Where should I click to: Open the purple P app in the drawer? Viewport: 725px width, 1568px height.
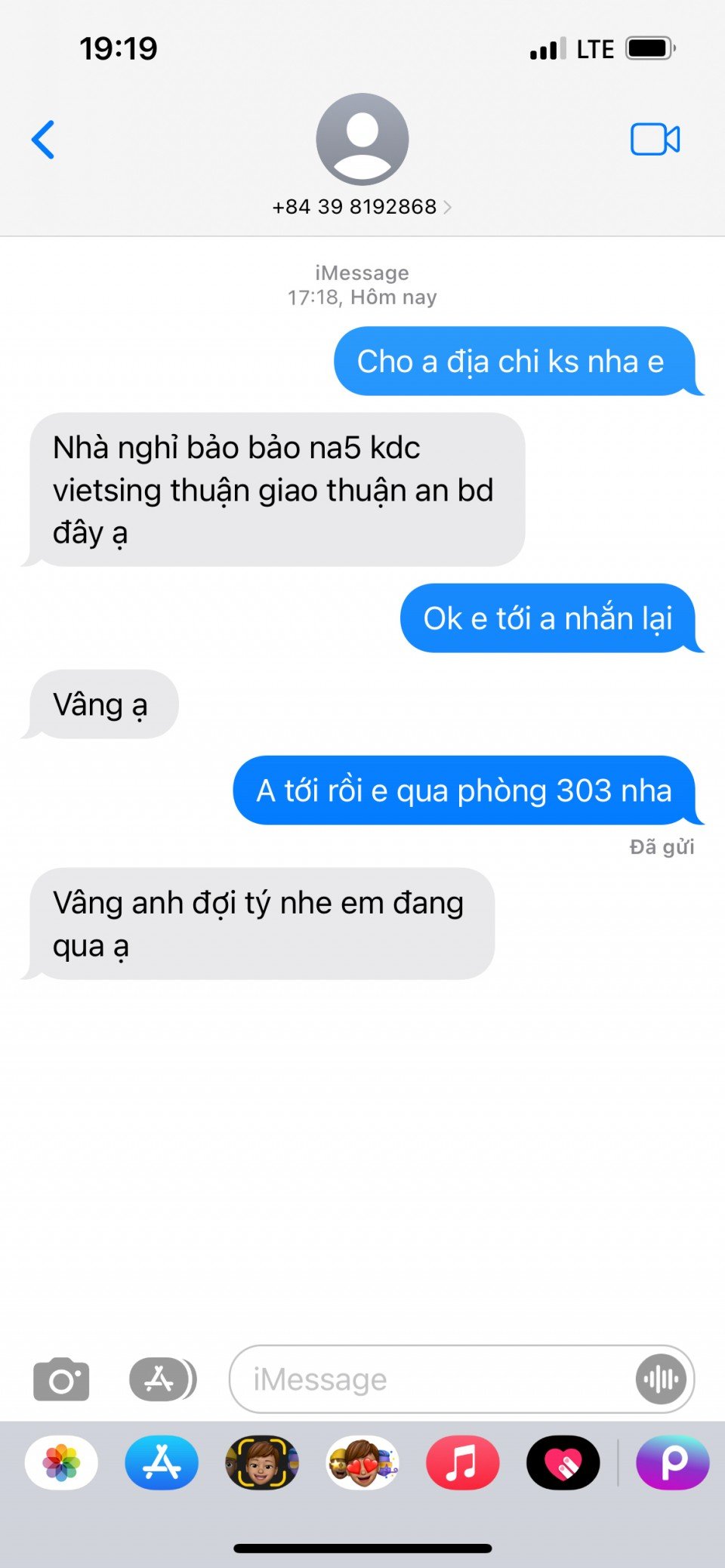(672, 1462)
